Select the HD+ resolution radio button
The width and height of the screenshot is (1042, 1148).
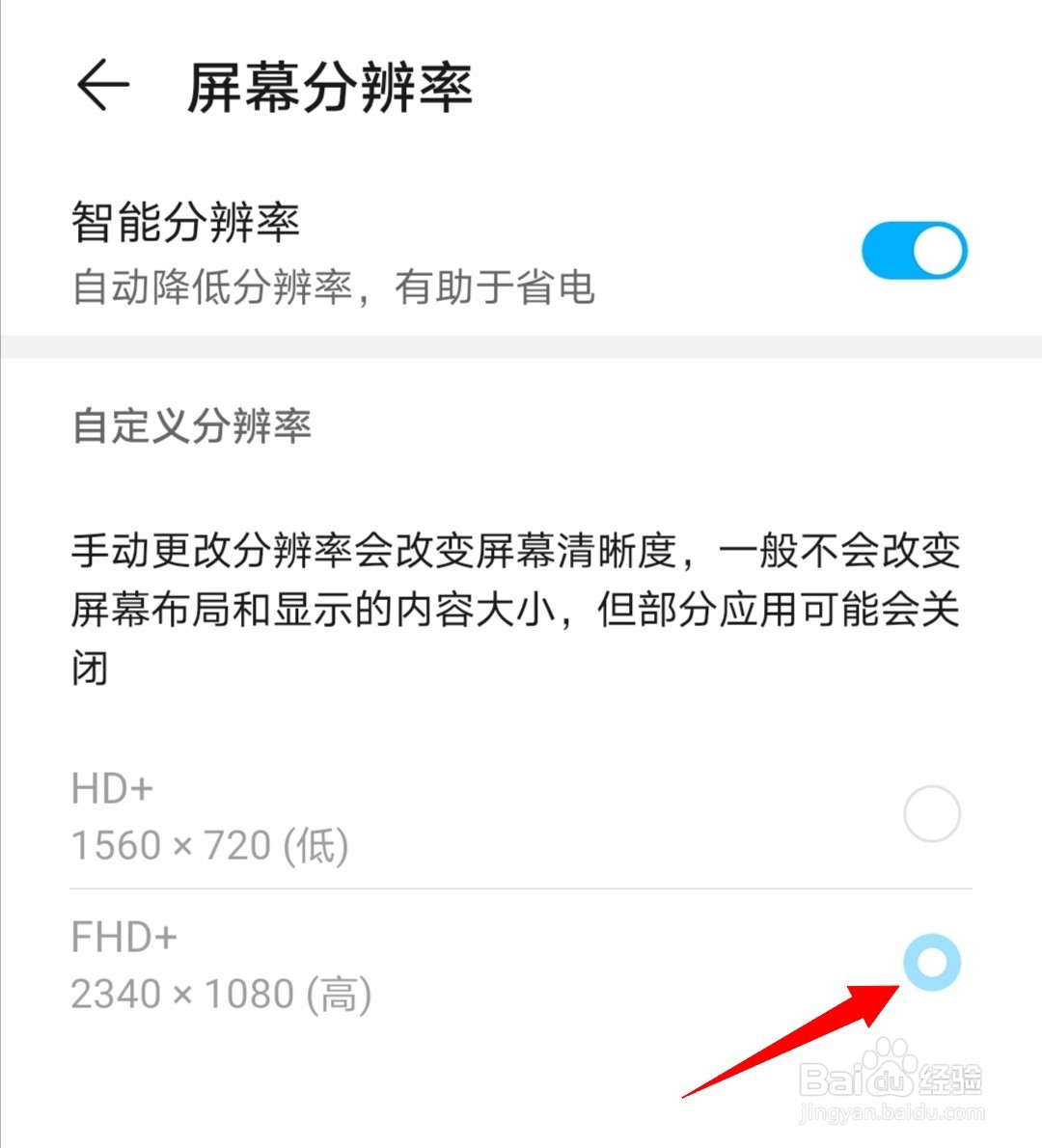(932, 813)
